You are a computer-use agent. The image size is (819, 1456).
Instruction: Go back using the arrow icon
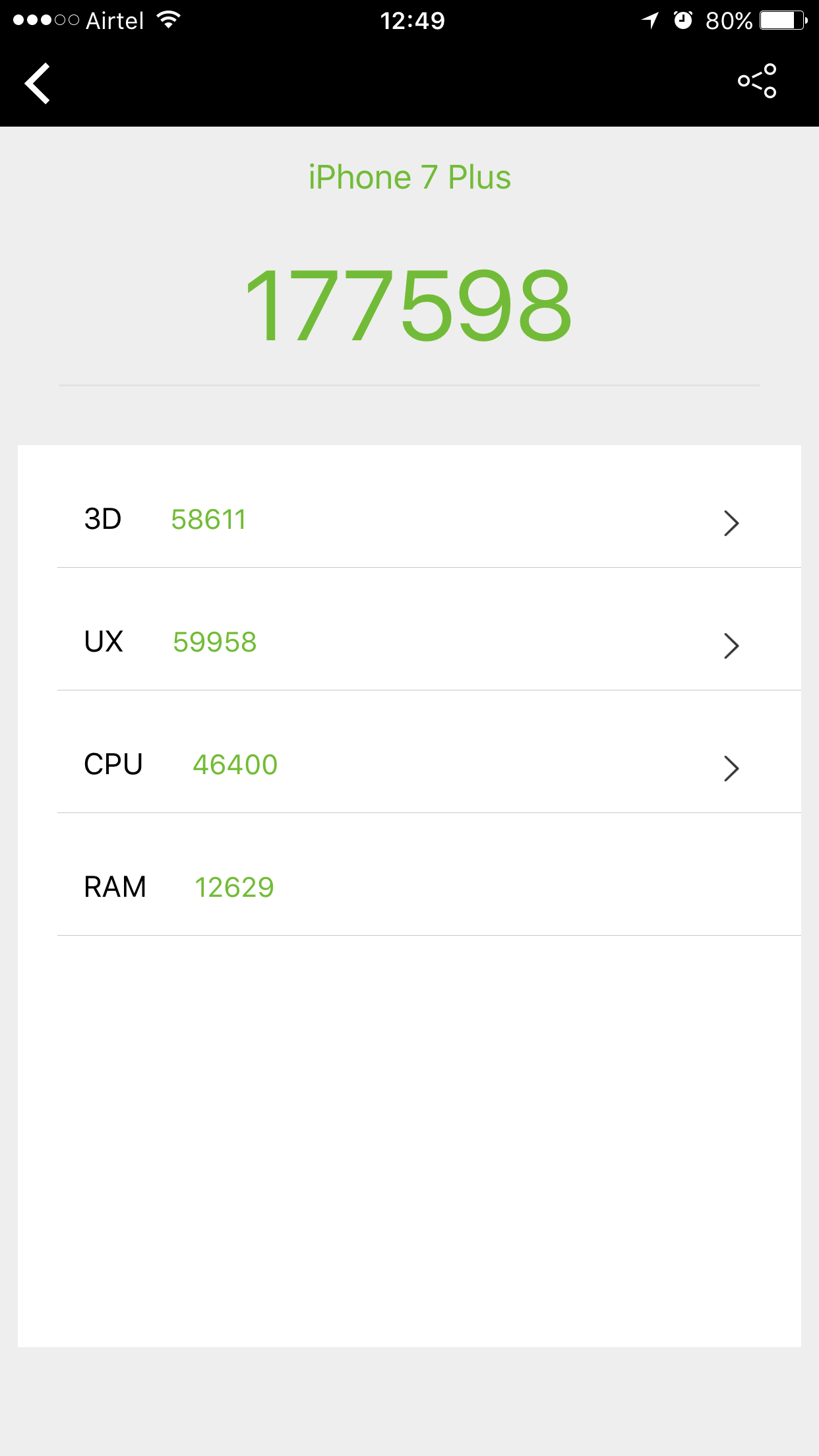pos(38,83)
